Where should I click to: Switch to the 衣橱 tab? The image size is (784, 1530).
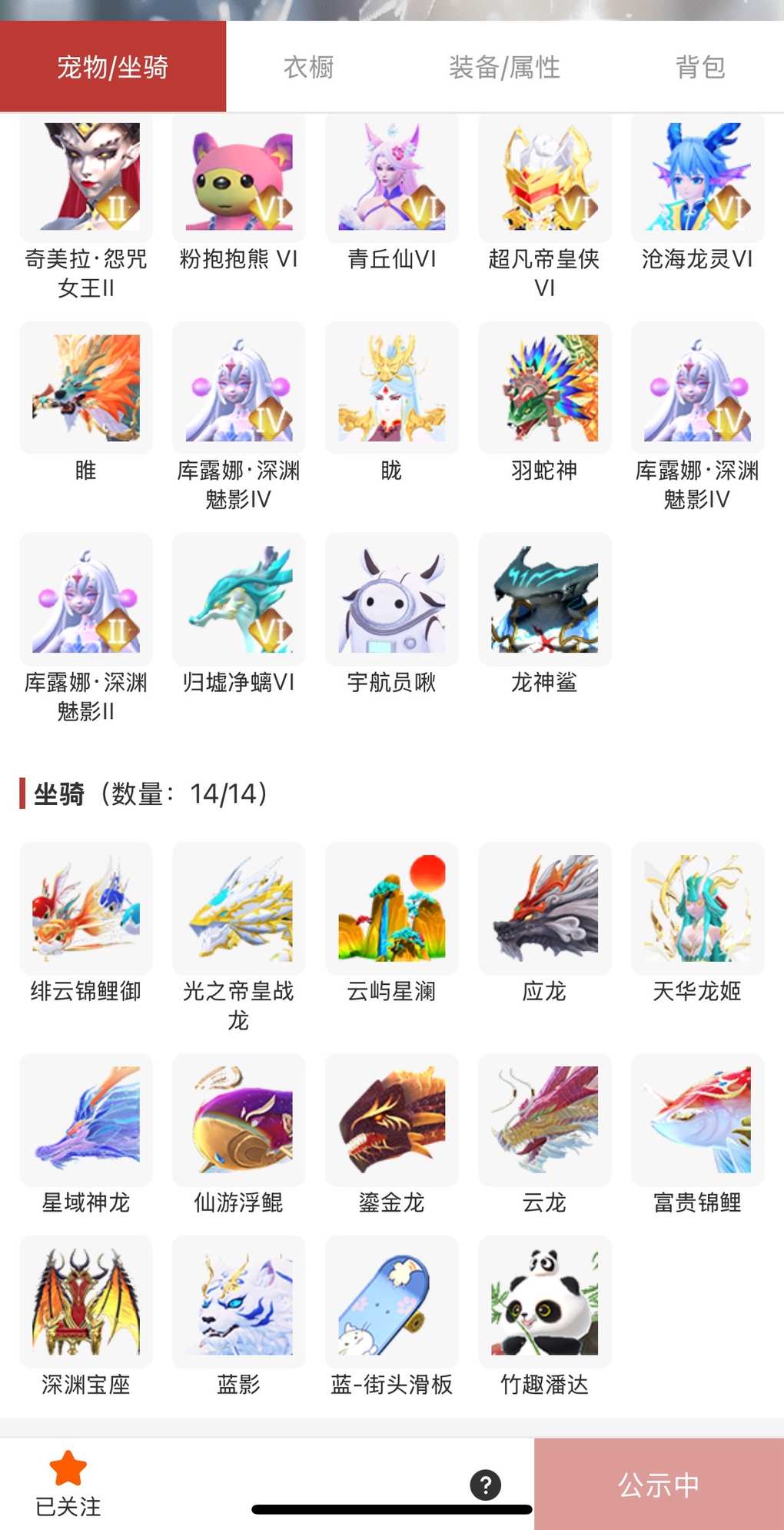(308, 68)
